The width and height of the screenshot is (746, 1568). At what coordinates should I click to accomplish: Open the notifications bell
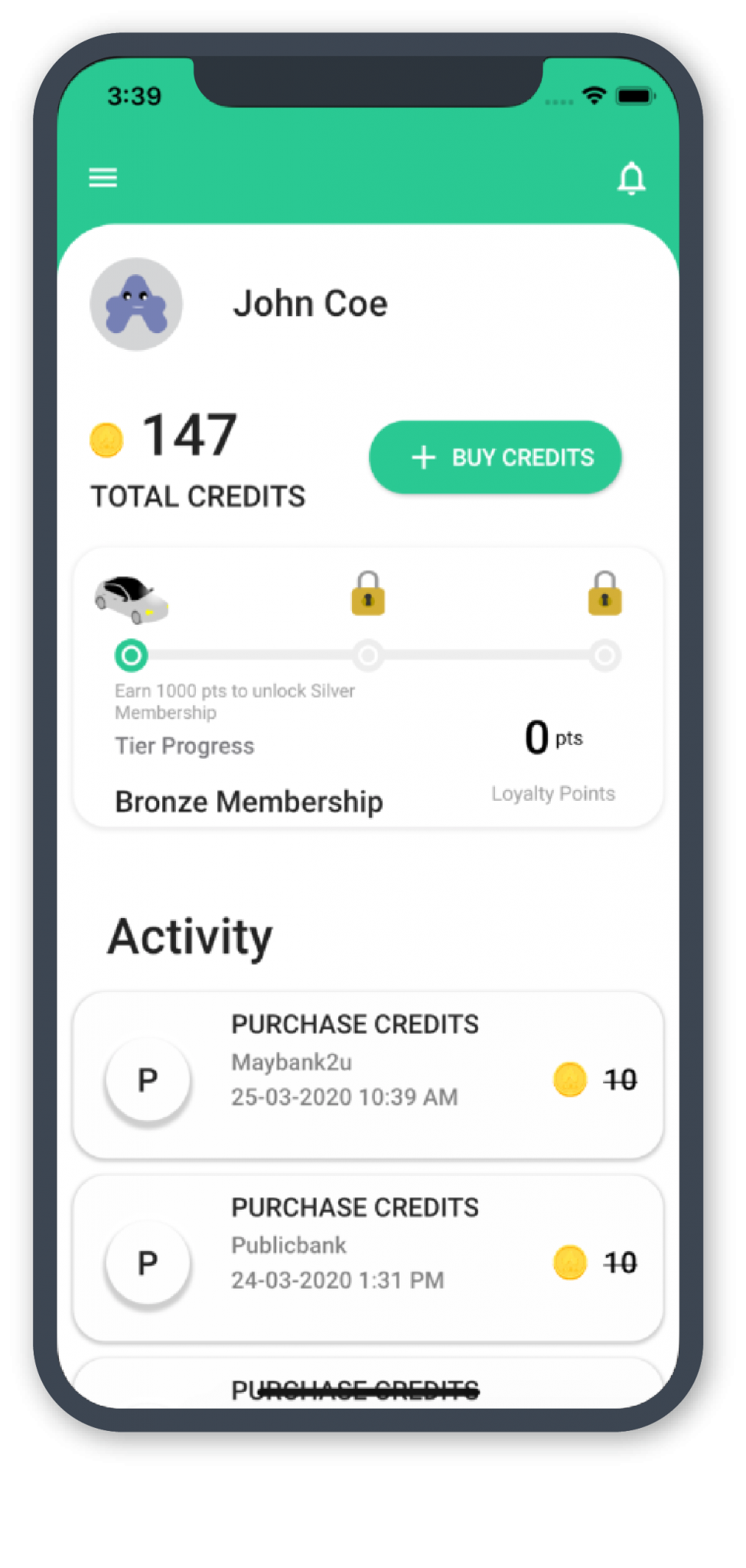coord(631,178)
